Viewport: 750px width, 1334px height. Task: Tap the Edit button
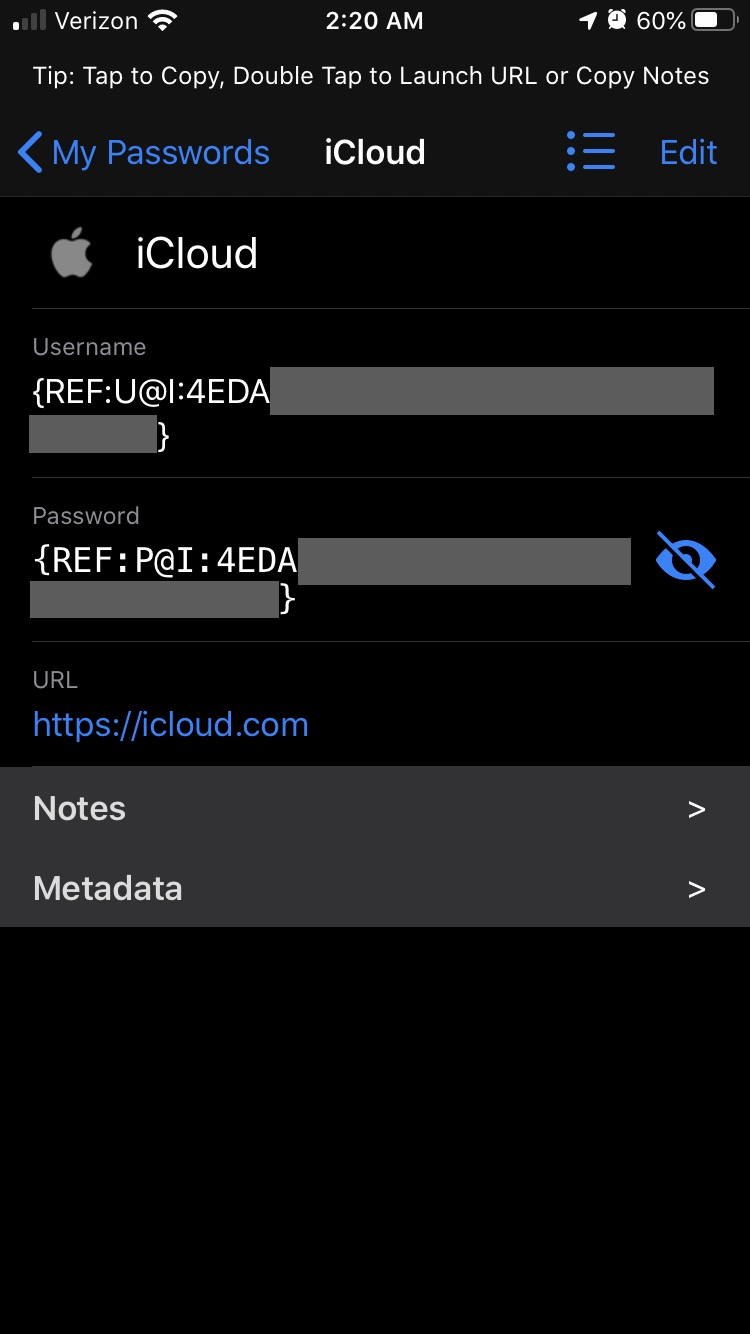pyautogui.click(x=688, y=151)
